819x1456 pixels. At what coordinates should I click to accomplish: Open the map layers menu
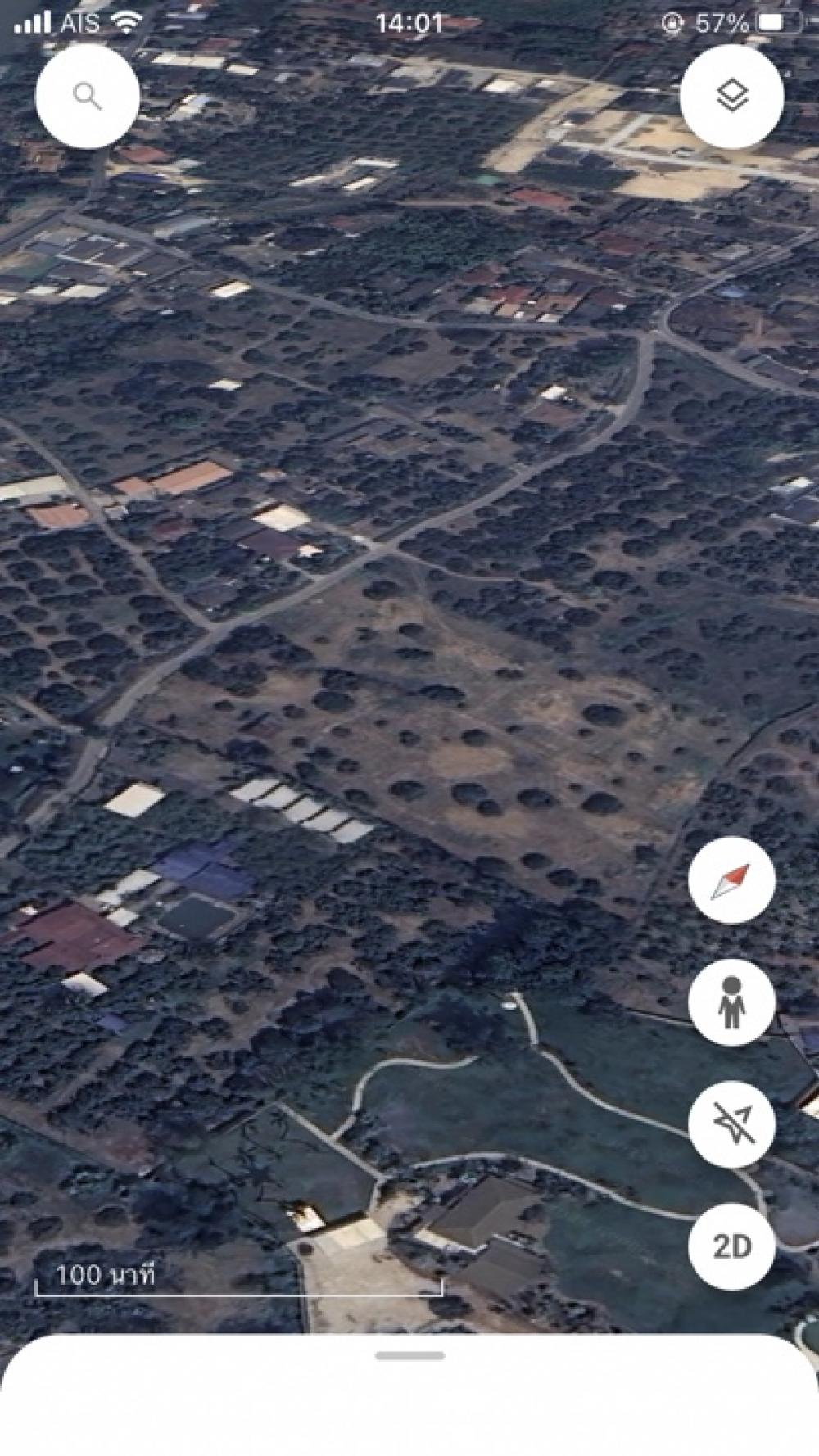(x=732, y=97)
